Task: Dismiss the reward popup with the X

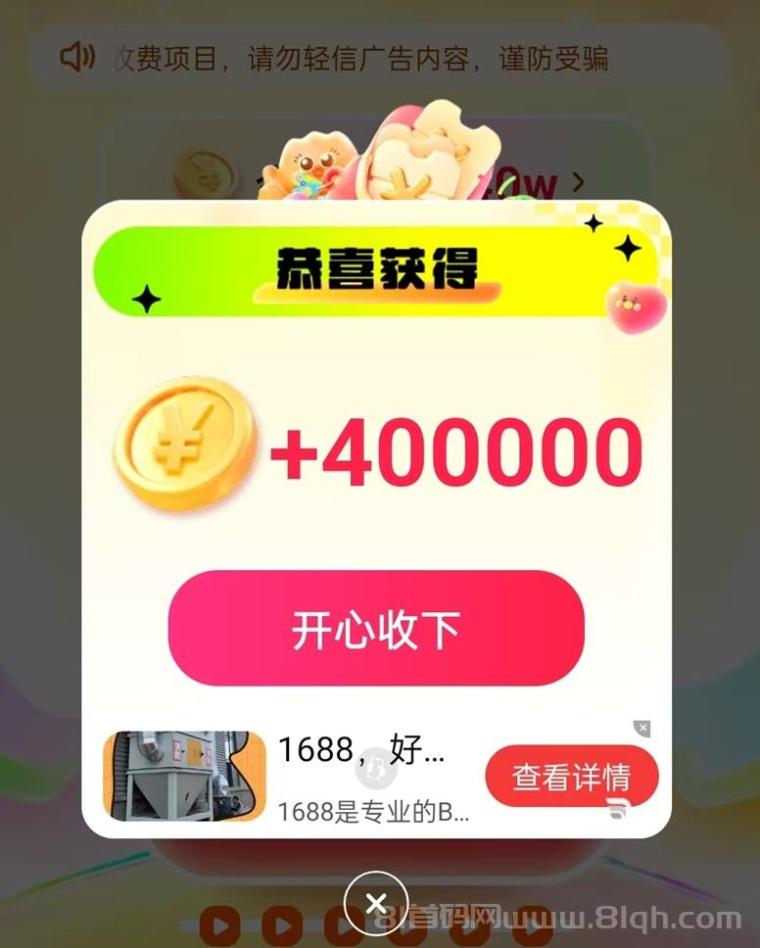Action: 376,904
